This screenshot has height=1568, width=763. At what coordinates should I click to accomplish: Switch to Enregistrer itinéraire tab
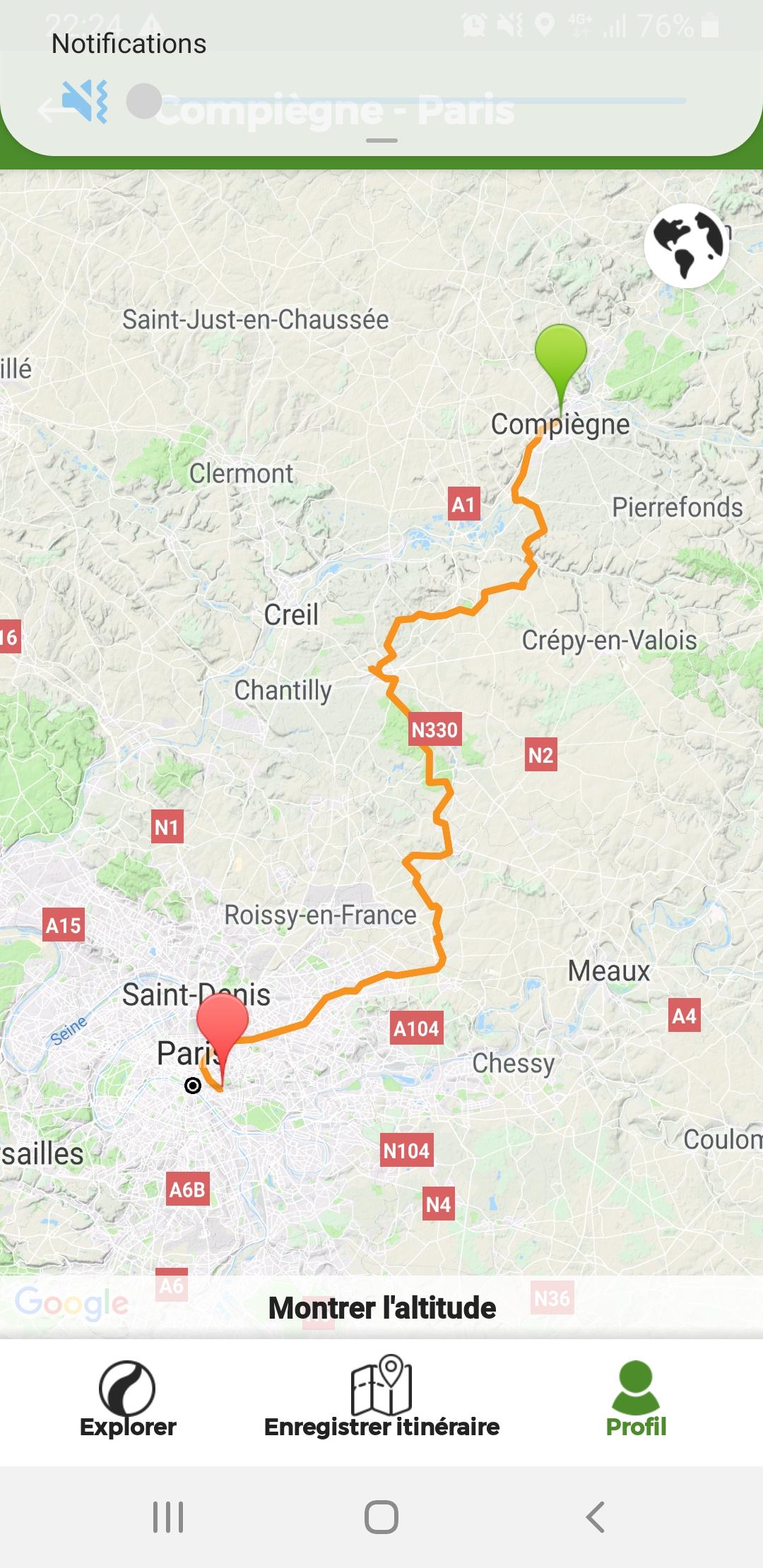click(381, 1397)
